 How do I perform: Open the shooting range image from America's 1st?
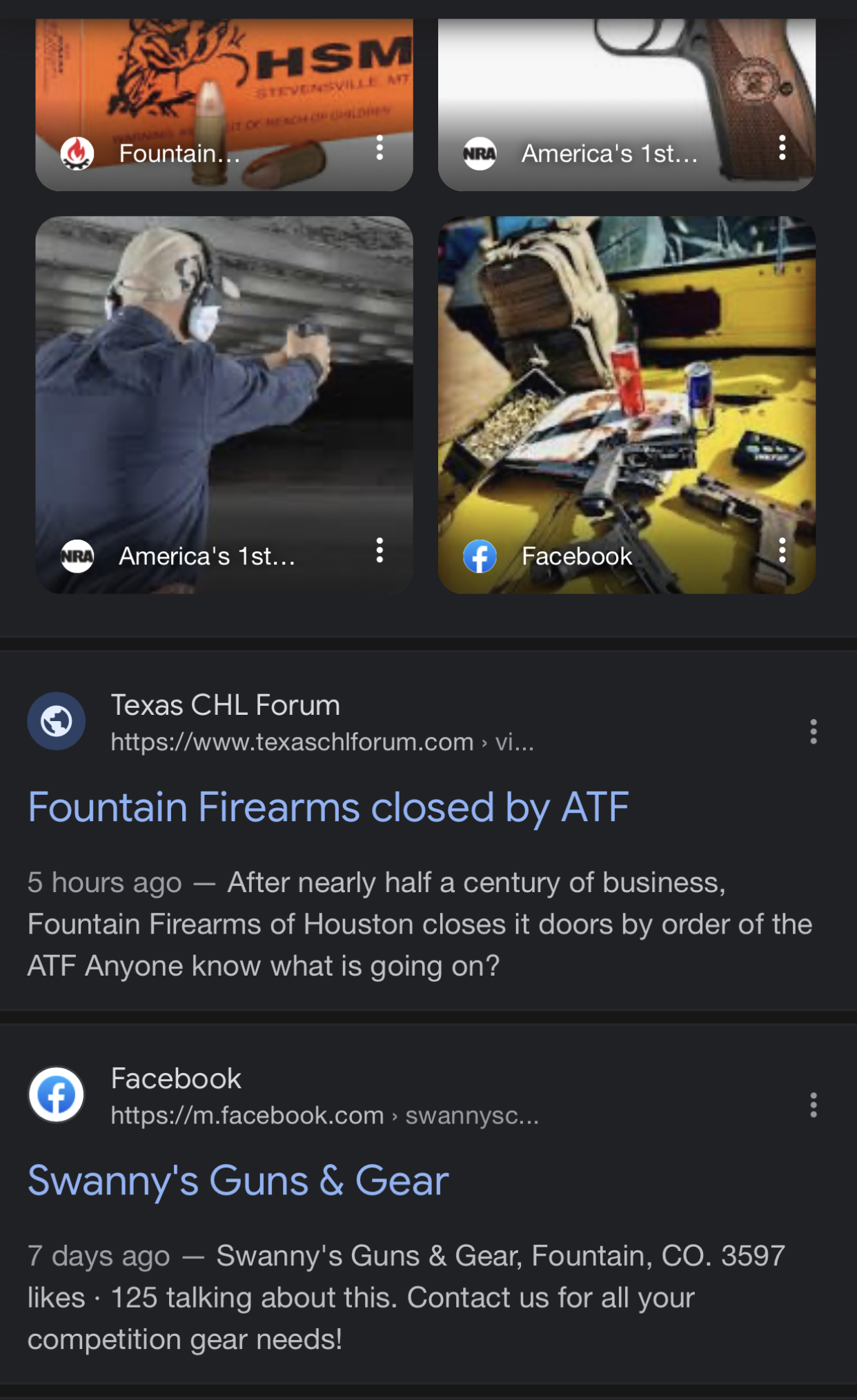pyautogui.click(x=224, y=386)
